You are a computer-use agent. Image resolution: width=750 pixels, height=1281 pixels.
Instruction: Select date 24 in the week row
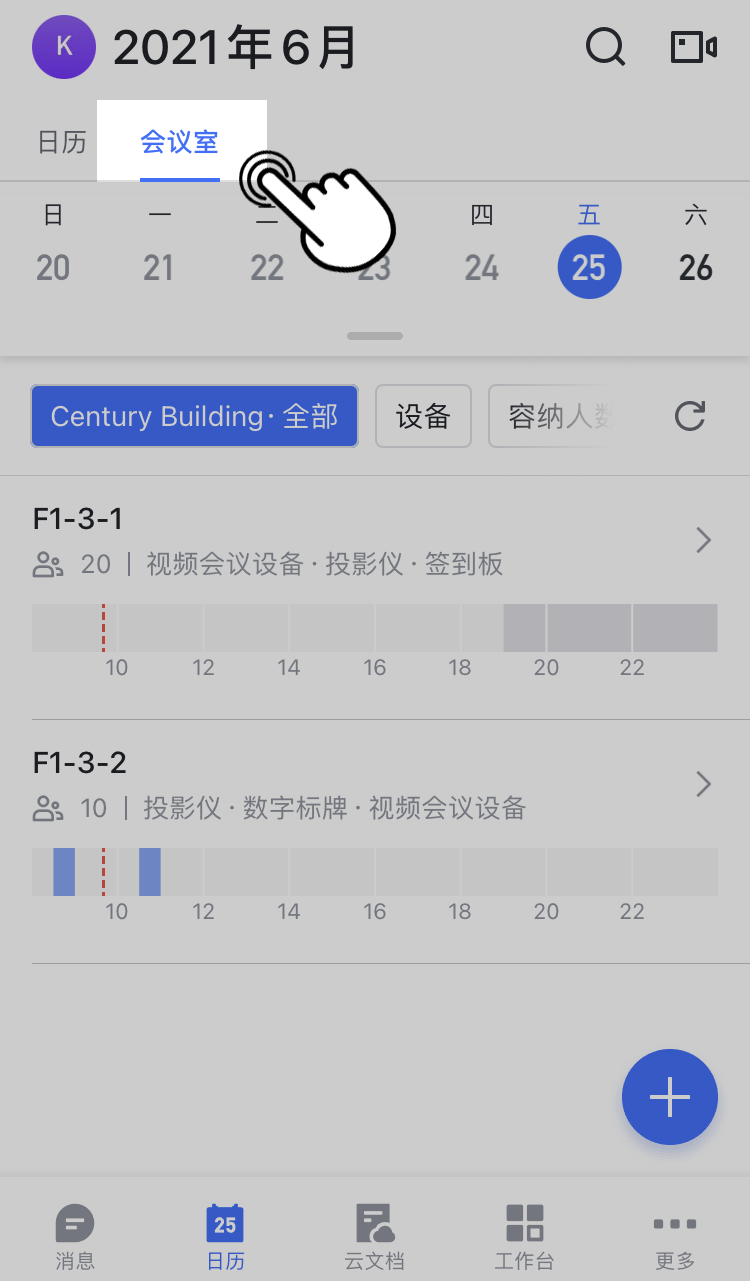(x=482, y=267)
